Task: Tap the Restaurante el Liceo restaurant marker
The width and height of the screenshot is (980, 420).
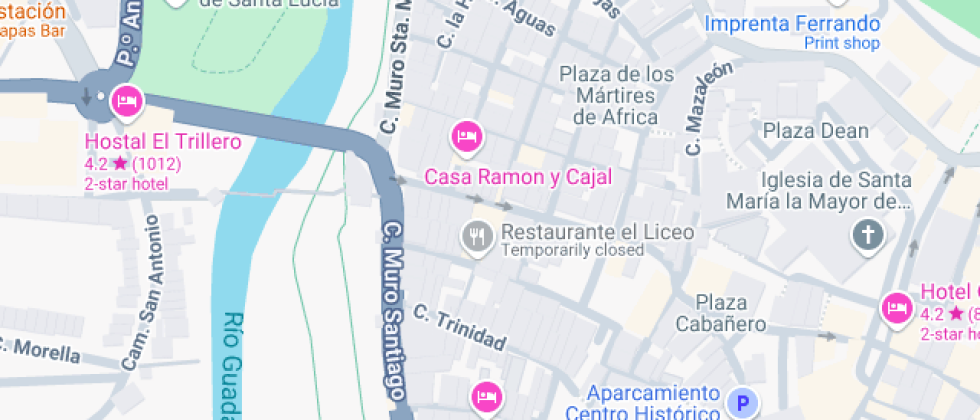Action: point(477,237)
